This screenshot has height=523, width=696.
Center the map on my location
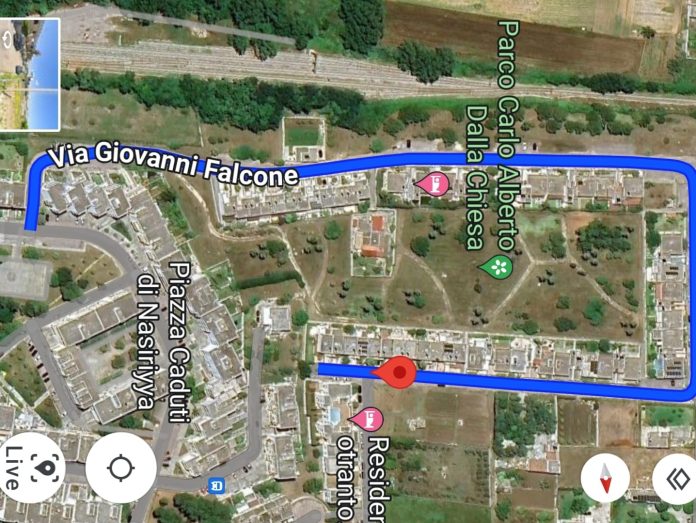click(121, 468)
